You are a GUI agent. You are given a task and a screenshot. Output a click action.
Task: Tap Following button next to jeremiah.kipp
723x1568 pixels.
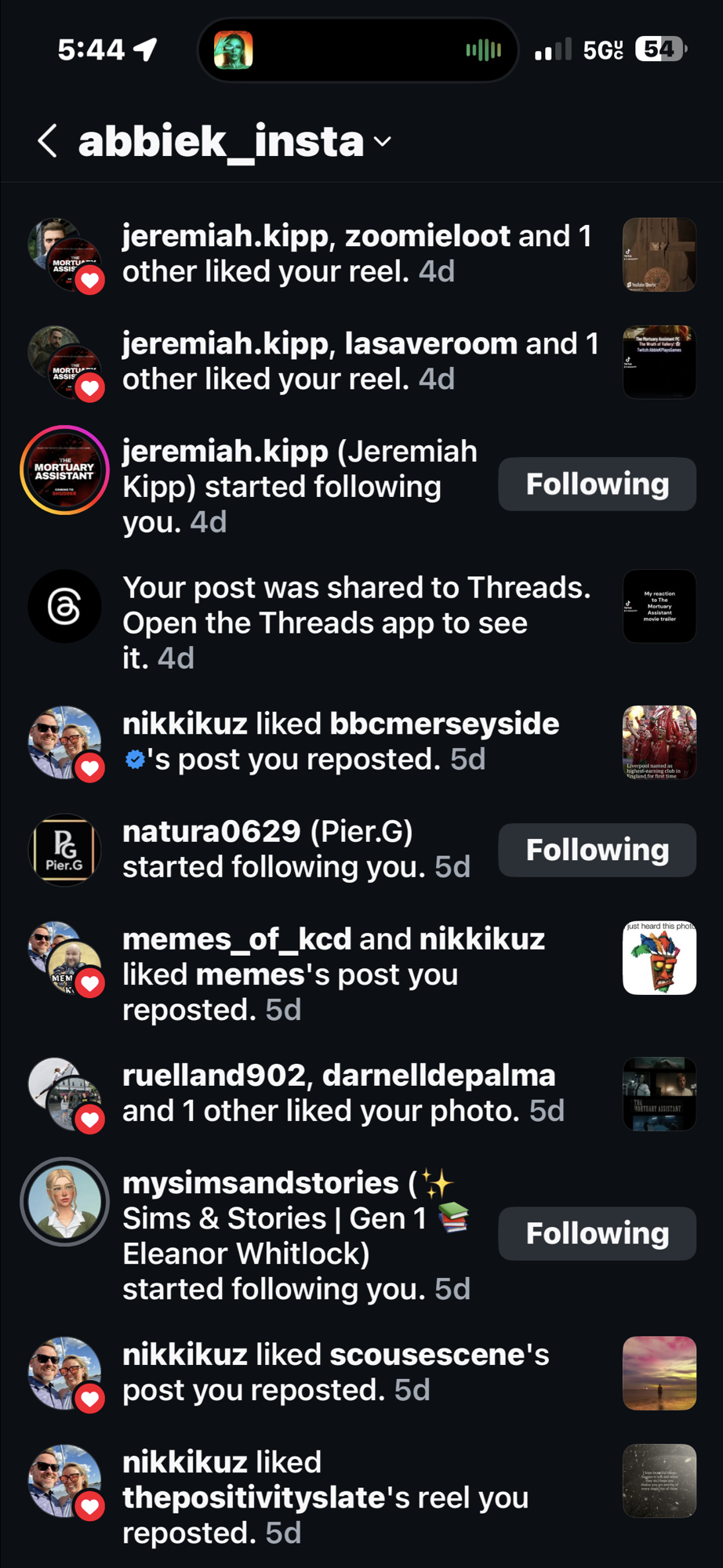pyautogui.click(x=597, y=485)
